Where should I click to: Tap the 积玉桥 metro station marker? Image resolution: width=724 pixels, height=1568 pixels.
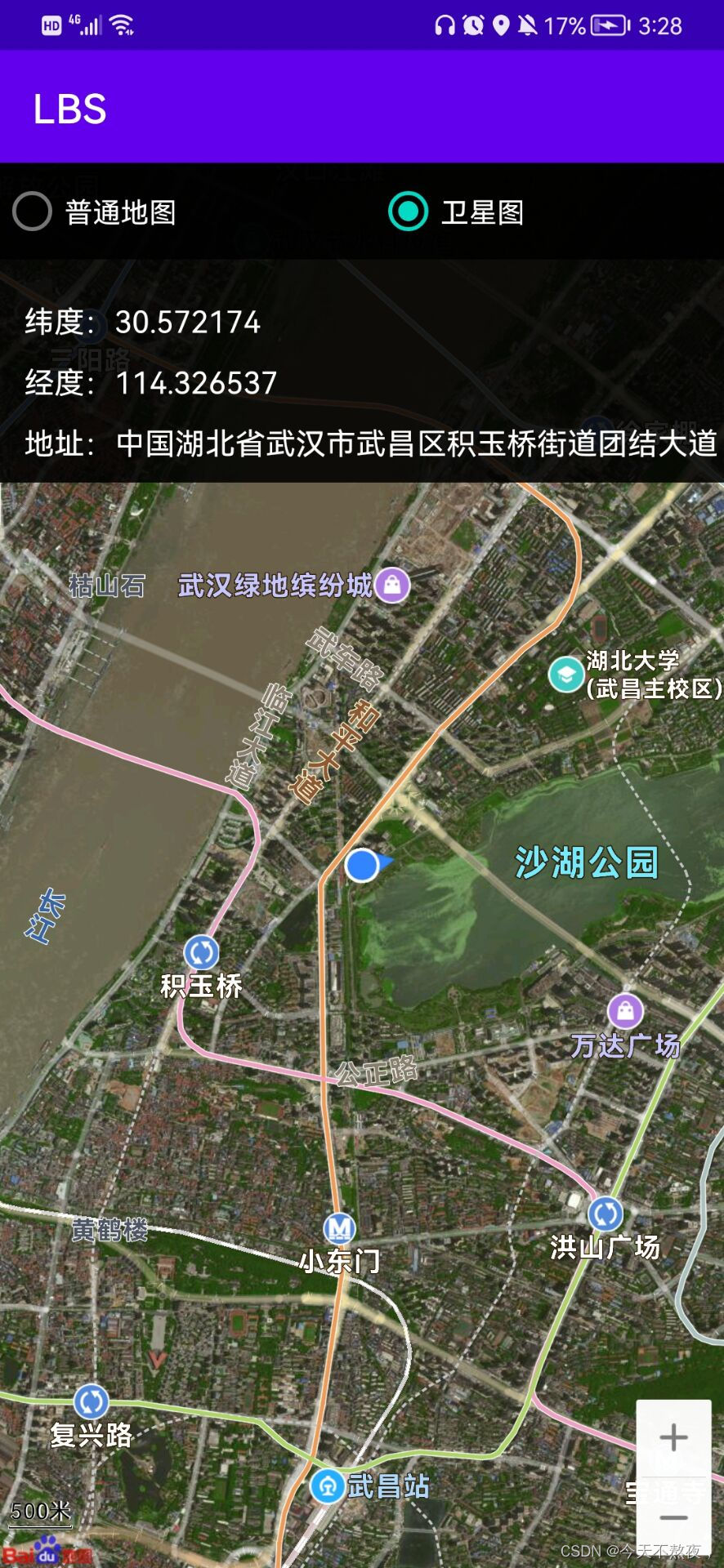point(201,952)
